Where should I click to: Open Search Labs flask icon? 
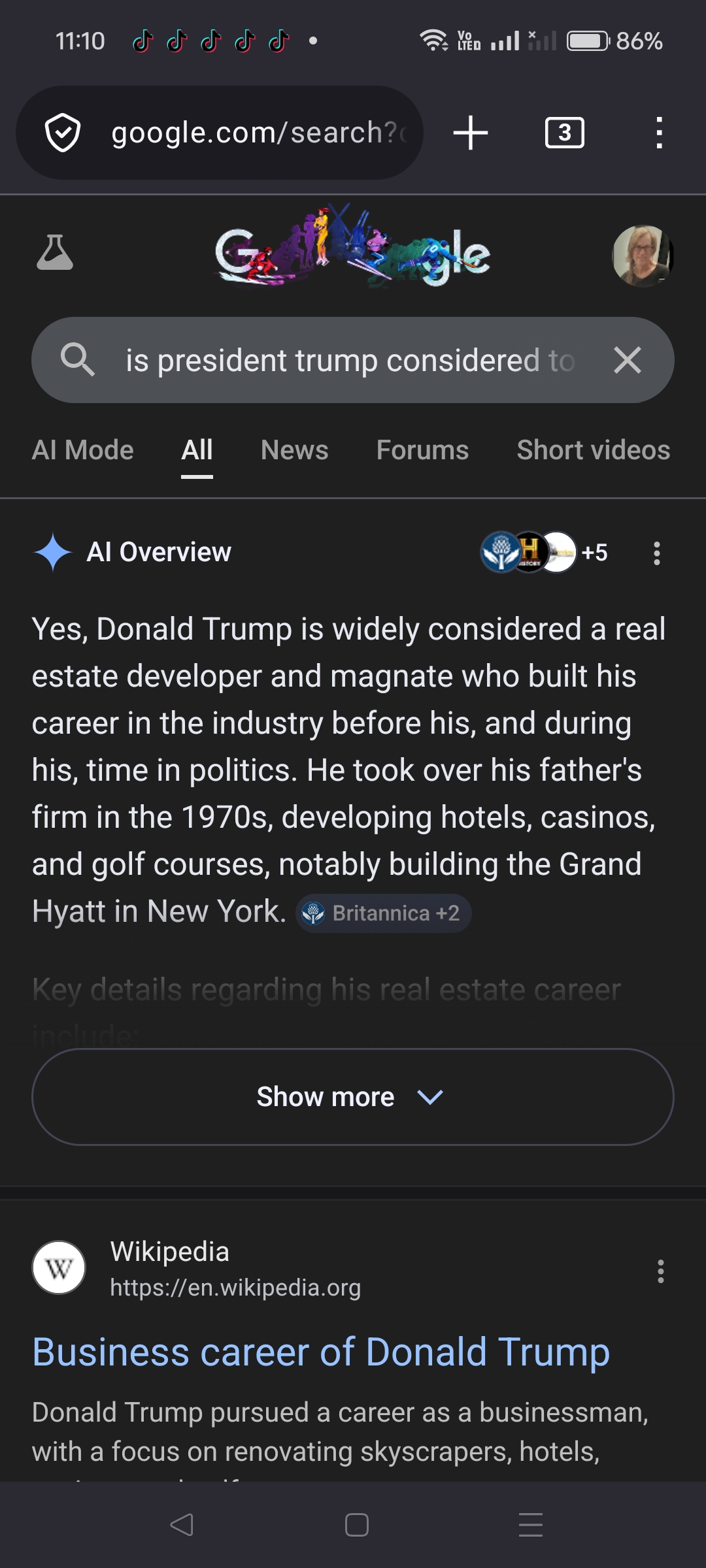[55, 253]
